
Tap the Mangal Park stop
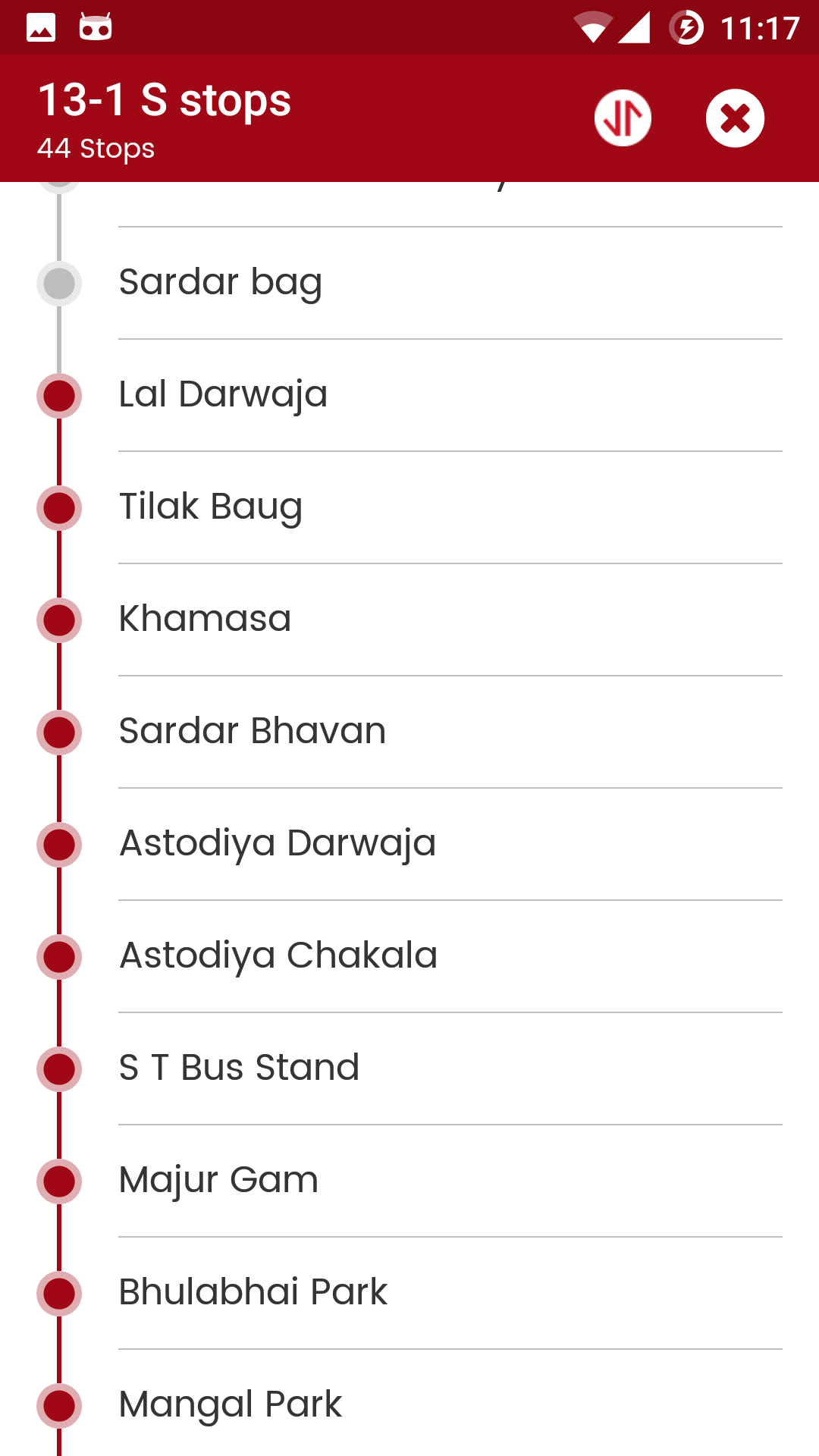pyautogui.click(x=409, y=1404)
